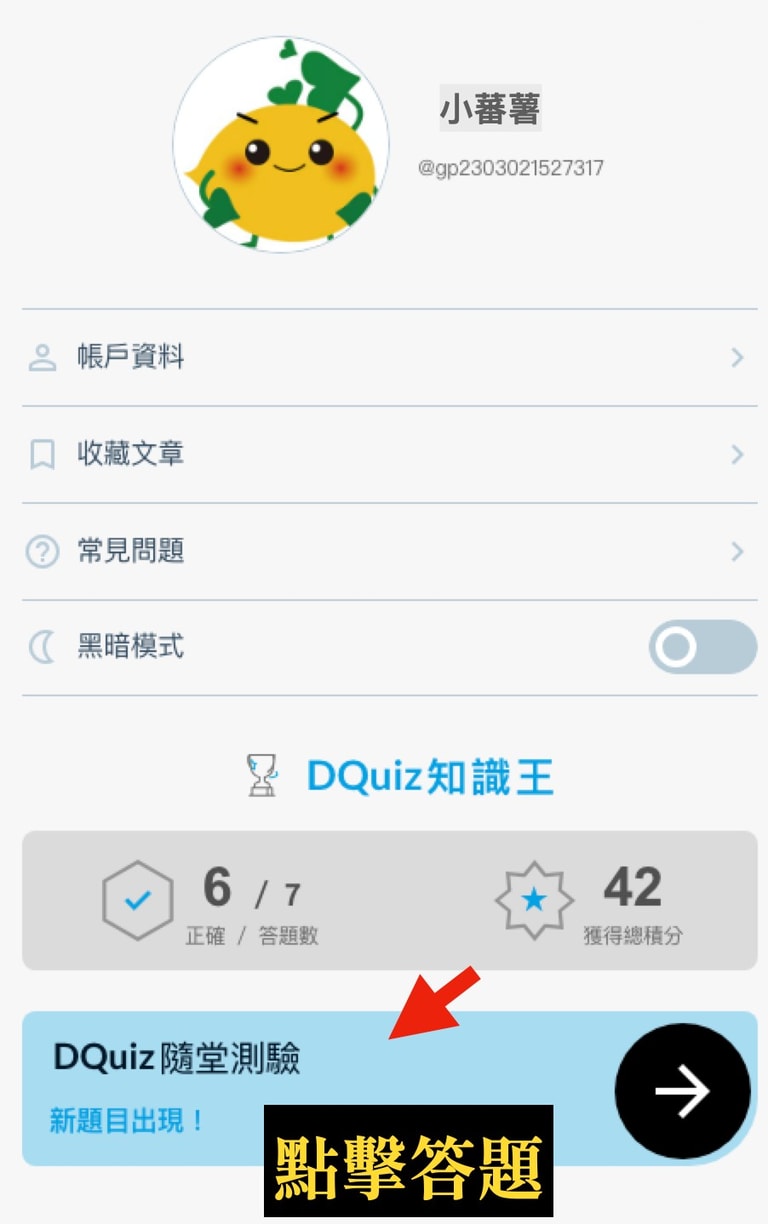Start the DQuiz 隨堂測驗 quiz
Screen dimensions: 768x1224
point(682,1090)
